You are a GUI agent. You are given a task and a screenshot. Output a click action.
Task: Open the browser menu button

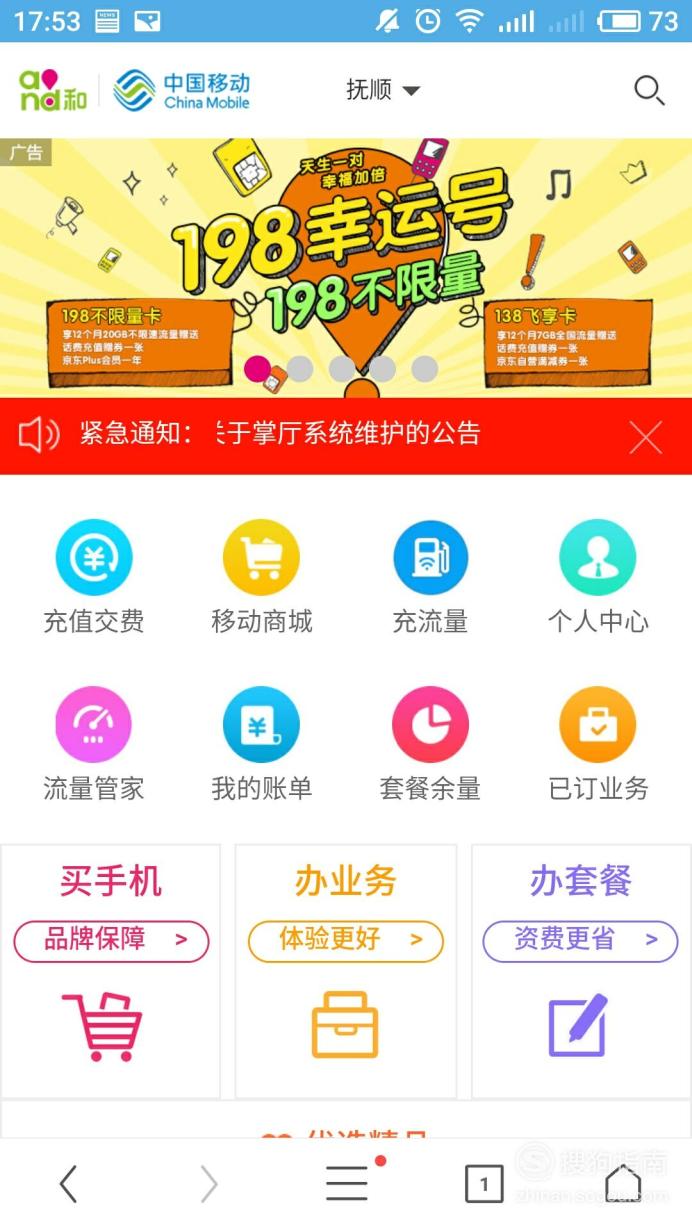[x=348, y=1183]
